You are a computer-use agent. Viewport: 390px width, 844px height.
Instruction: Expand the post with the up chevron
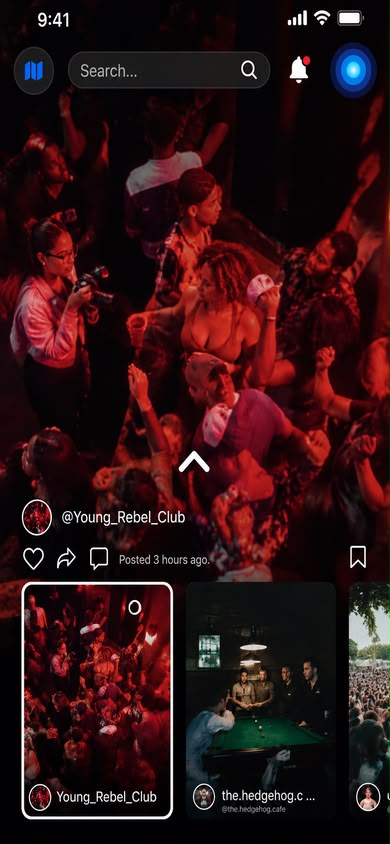click(x=194, y=462)
